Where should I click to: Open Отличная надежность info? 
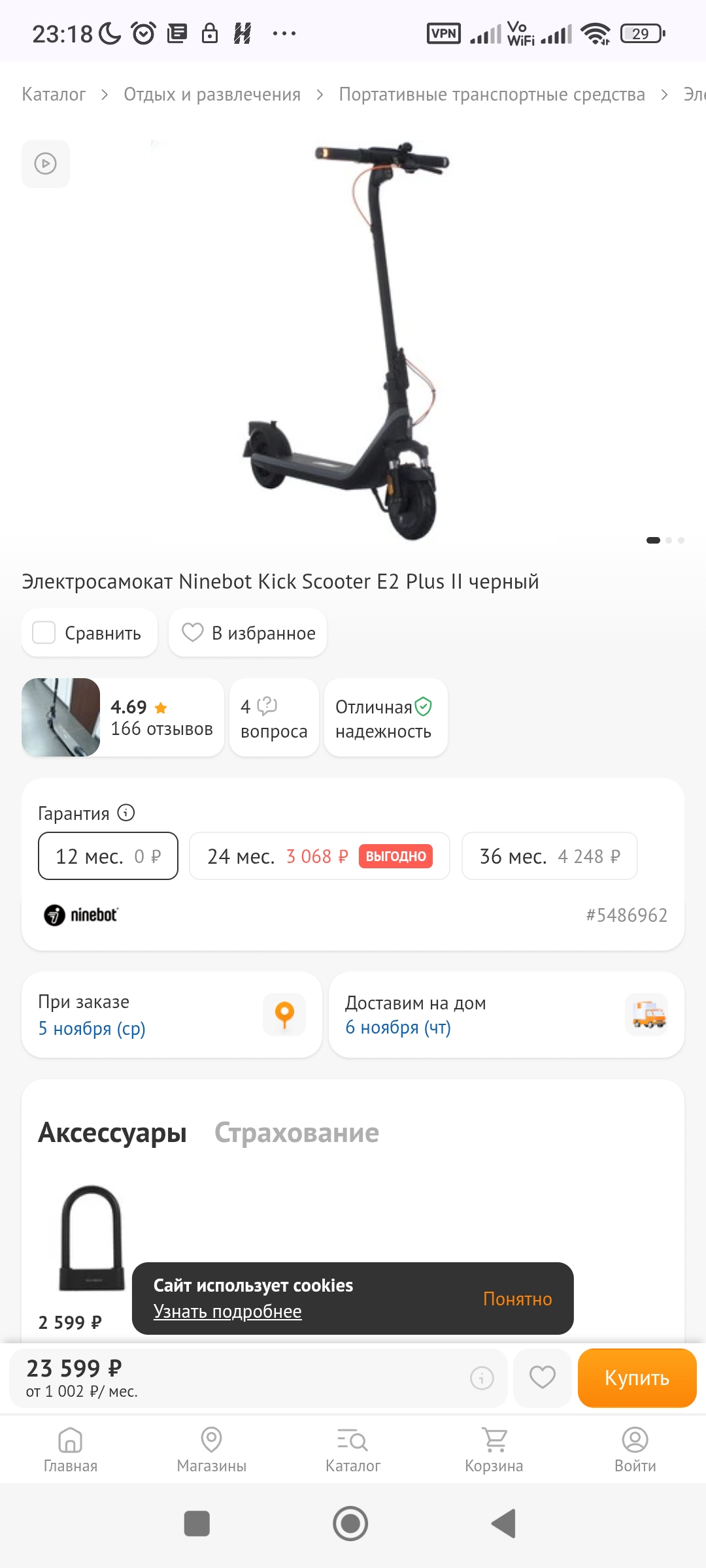[x=386, y=717]
